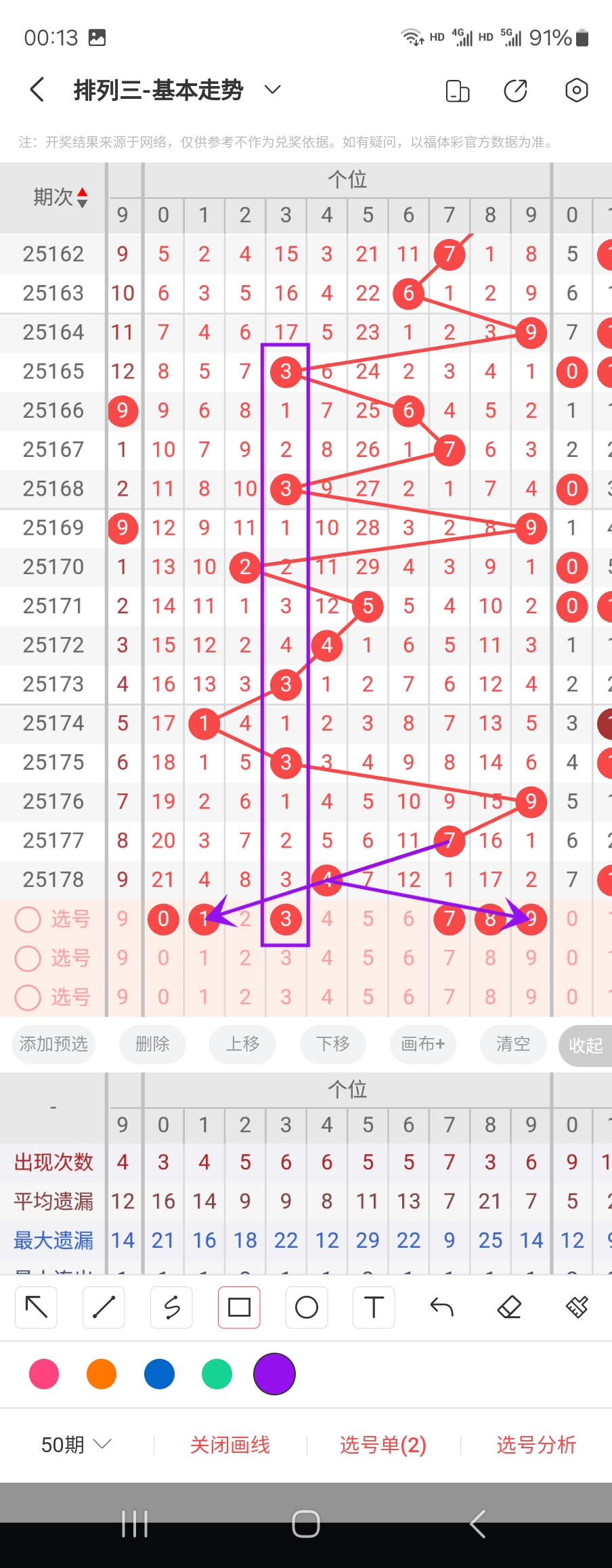Pick the orange color swatch
612x1568 pixels.
point(102,1374)
